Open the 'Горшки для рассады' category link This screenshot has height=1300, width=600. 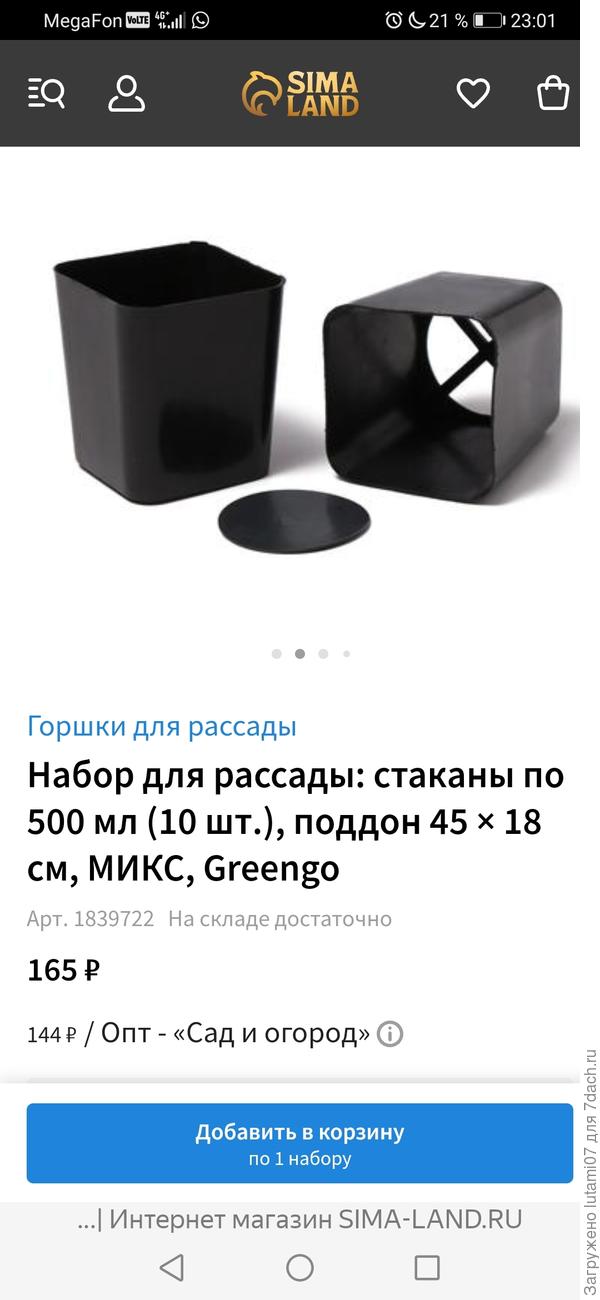162,726
